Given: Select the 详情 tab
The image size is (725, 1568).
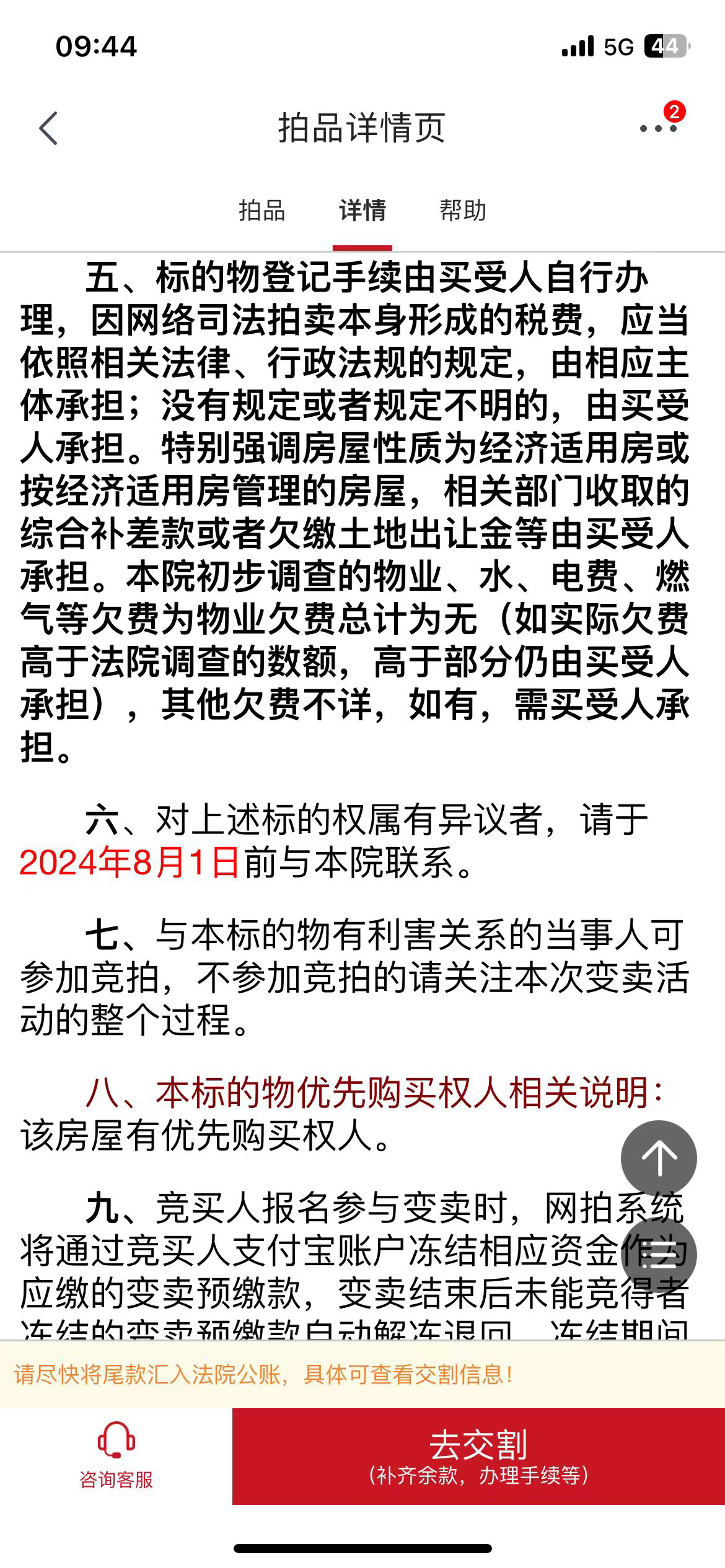Looking at the screenshot, I should (x=362, y=211).
